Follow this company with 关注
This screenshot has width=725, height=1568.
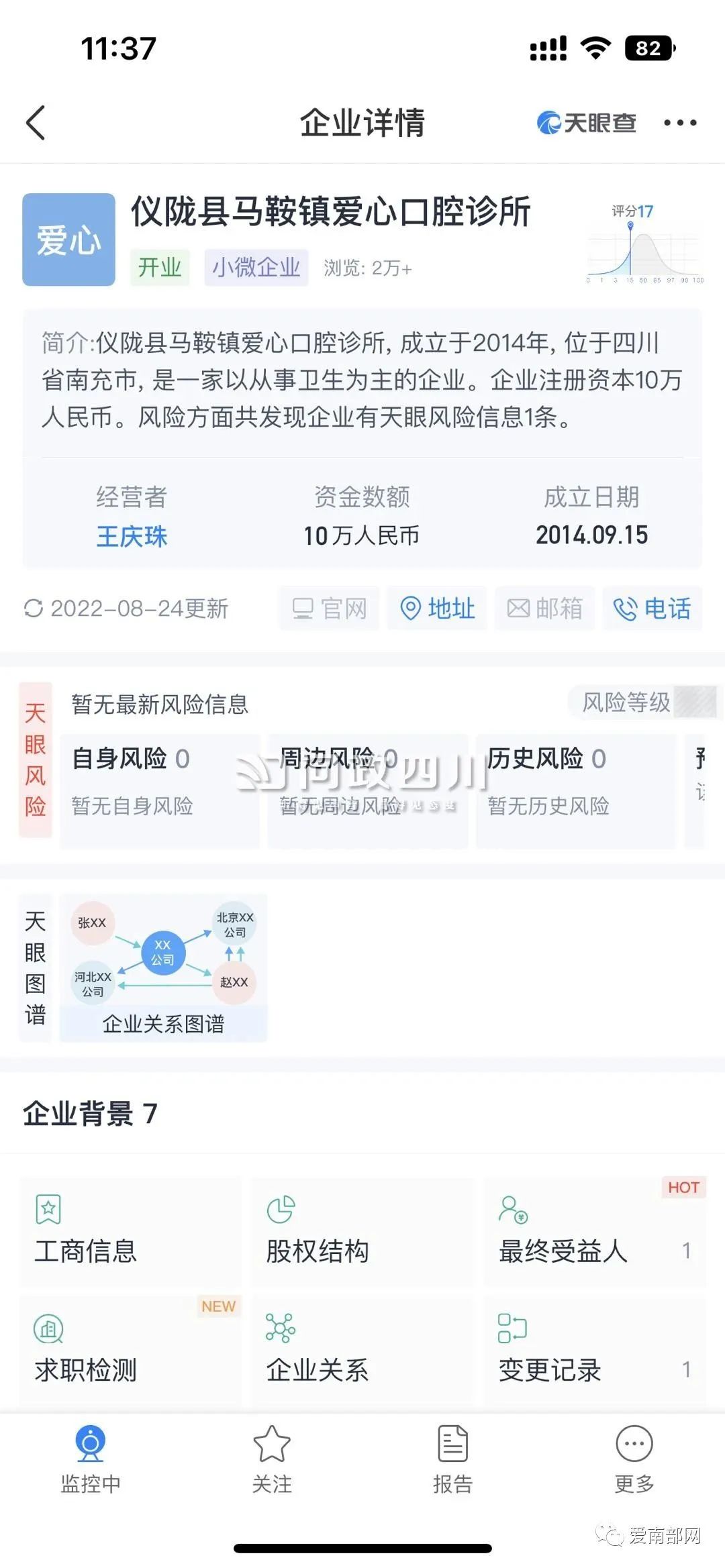(x=272, y=1459)
